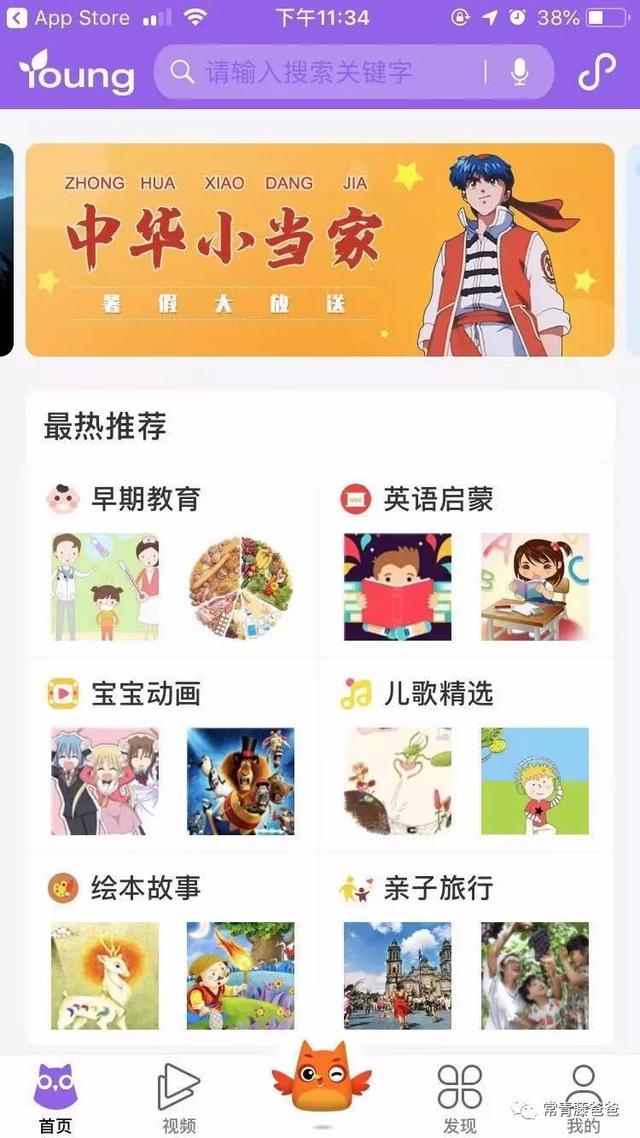Screen dimensions: 640x1138
Task: Open the top-right music note icon
Action: pyautogui.click(x=597, y=72)
